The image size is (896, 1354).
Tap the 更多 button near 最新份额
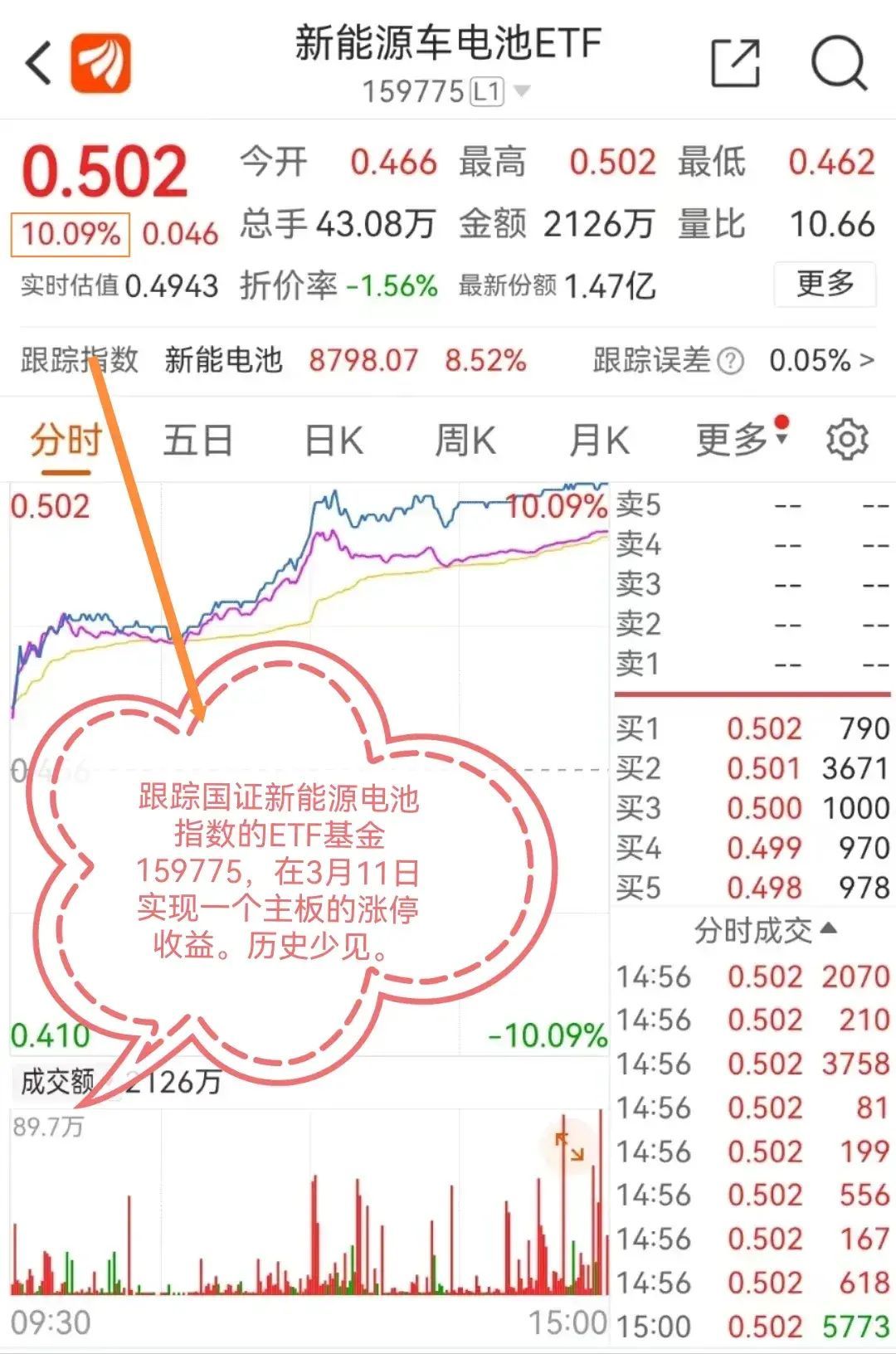[824, 285]
